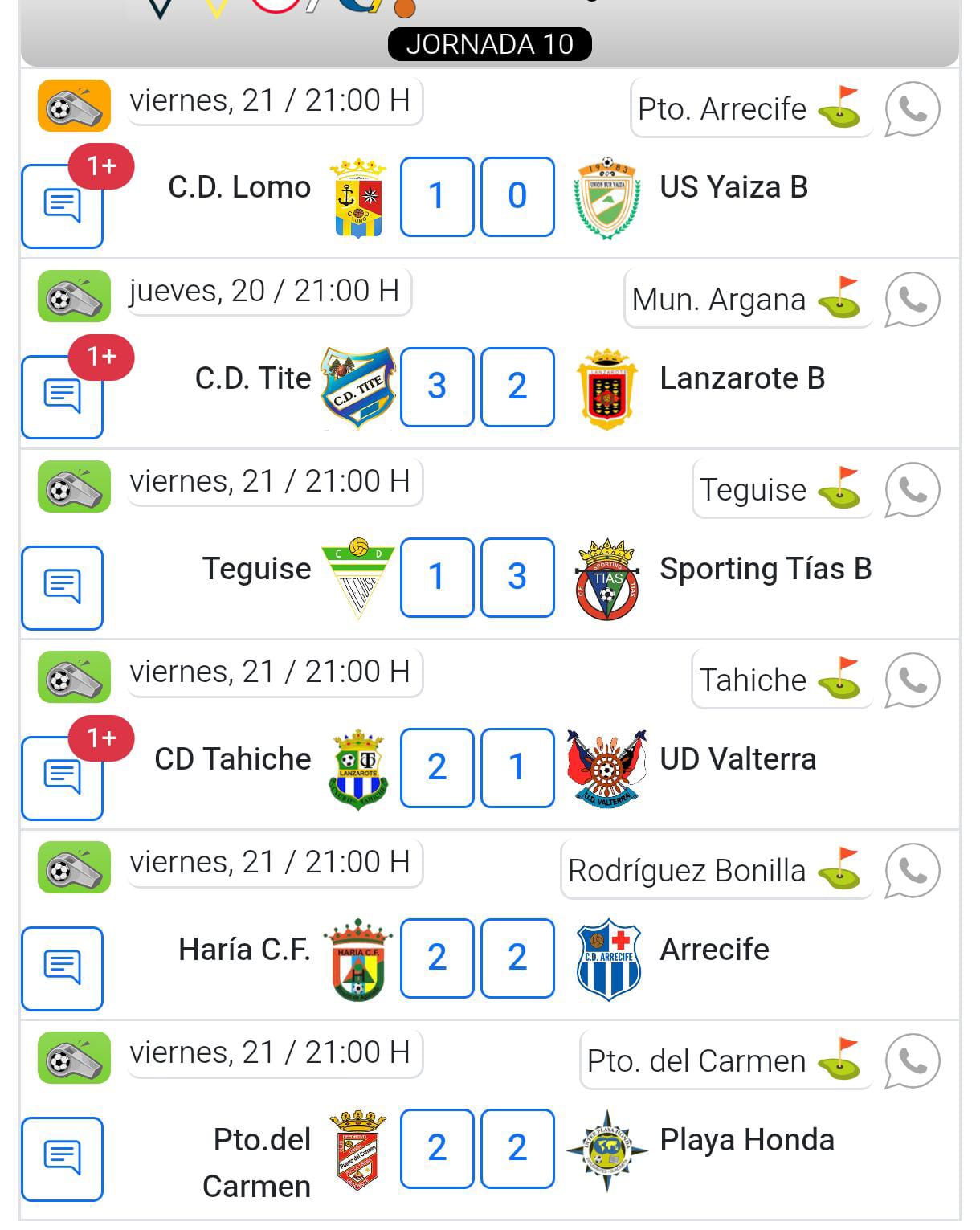Select the JORNADA 10 header
980x1230 pixels.
click(490, 45)
